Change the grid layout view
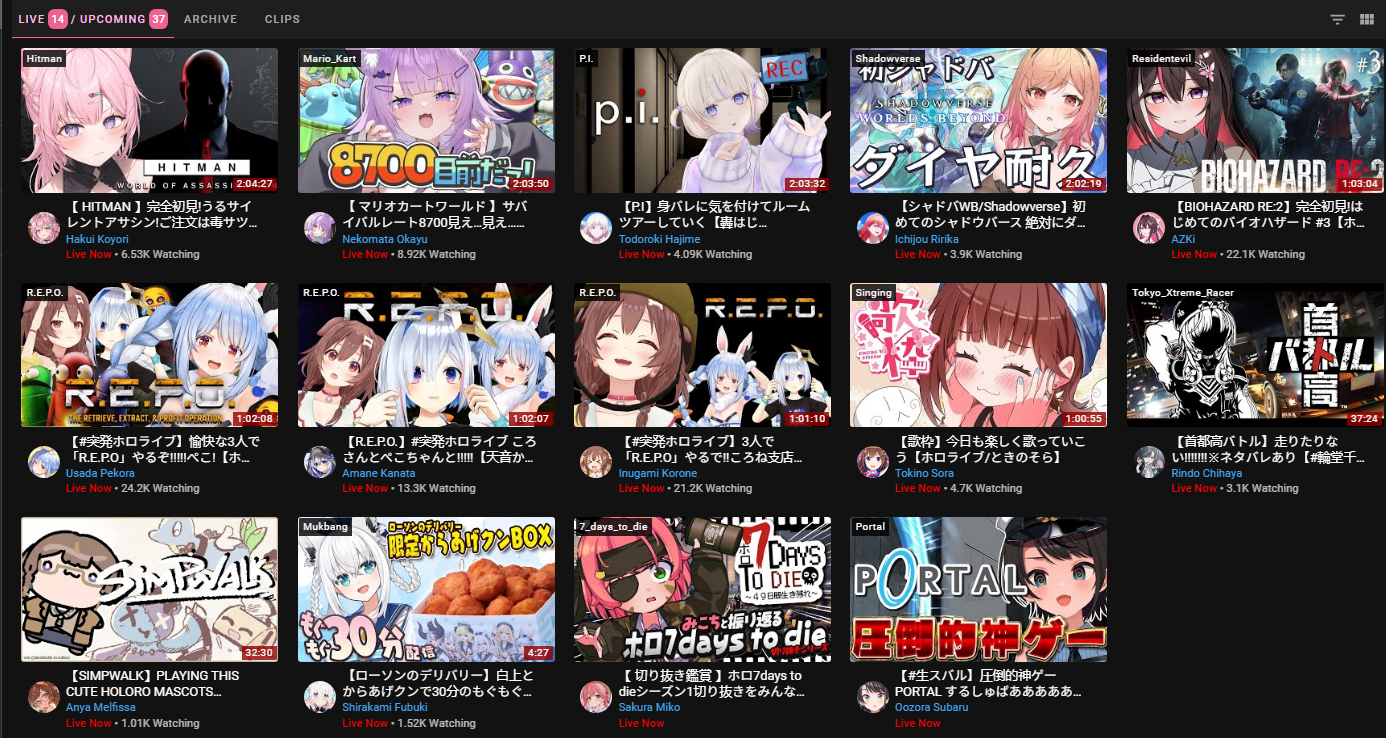1386x738 pixels. click(1367, 20)
